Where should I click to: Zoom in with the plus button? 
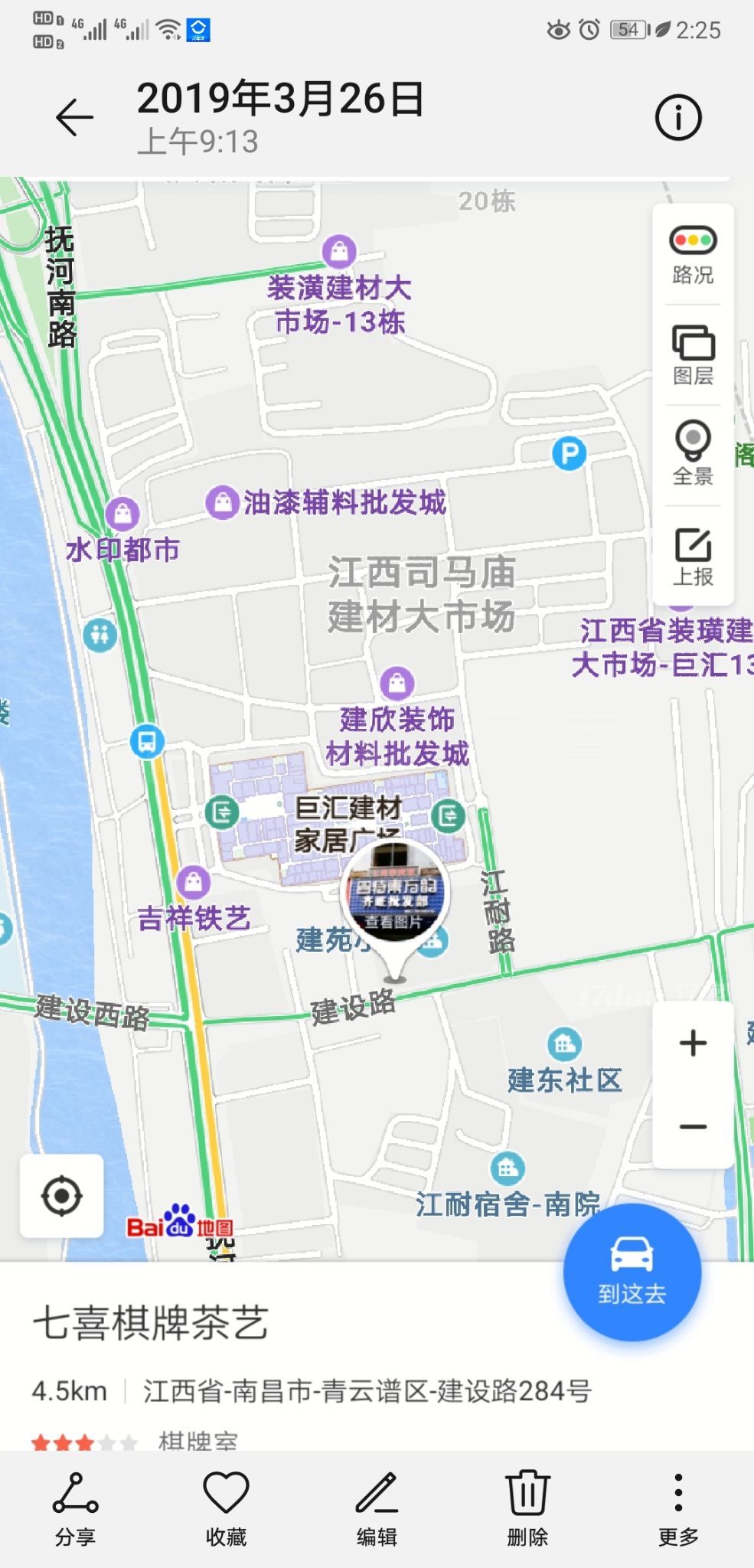click(693, 1043)
